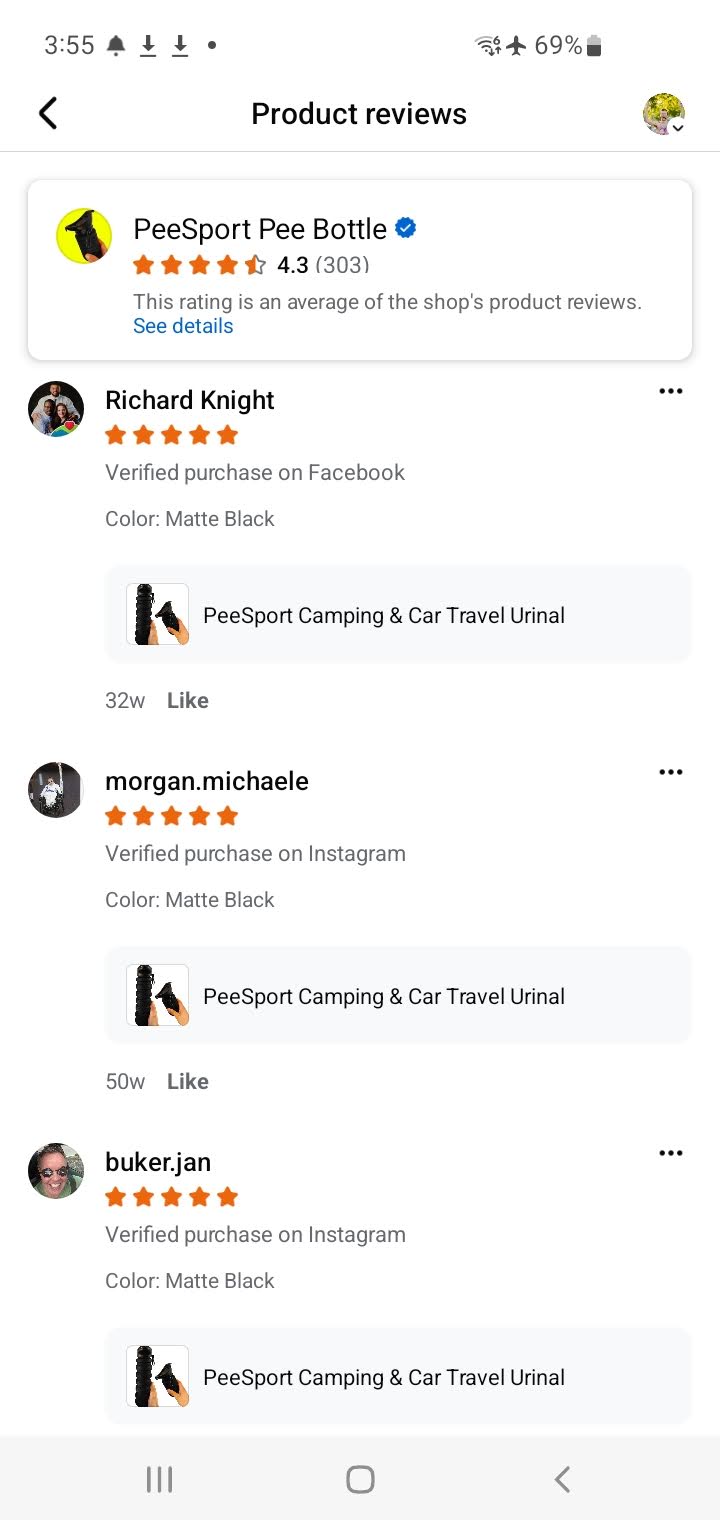View morgan.michaele's profile

tap(206, 781)
